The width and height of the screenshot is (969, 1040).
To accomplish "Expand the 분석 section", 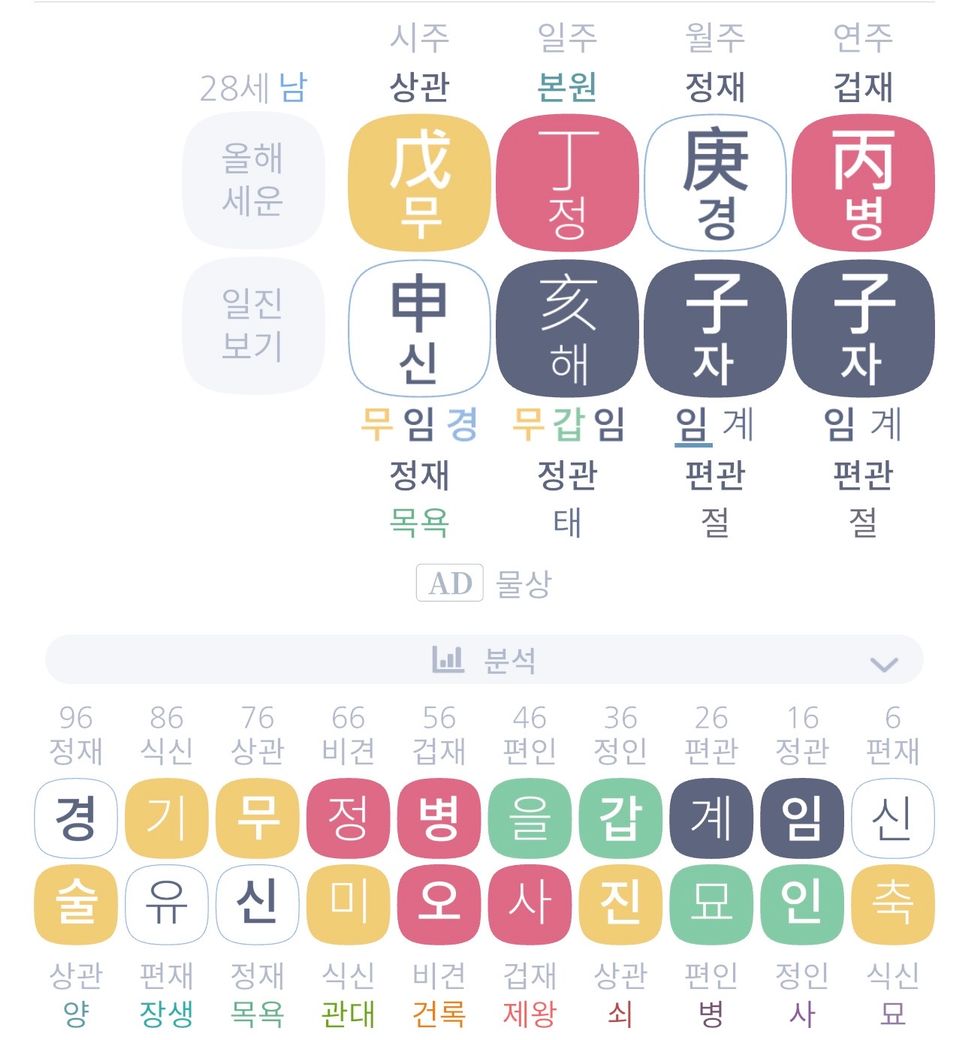I will [x=484, y=661].
